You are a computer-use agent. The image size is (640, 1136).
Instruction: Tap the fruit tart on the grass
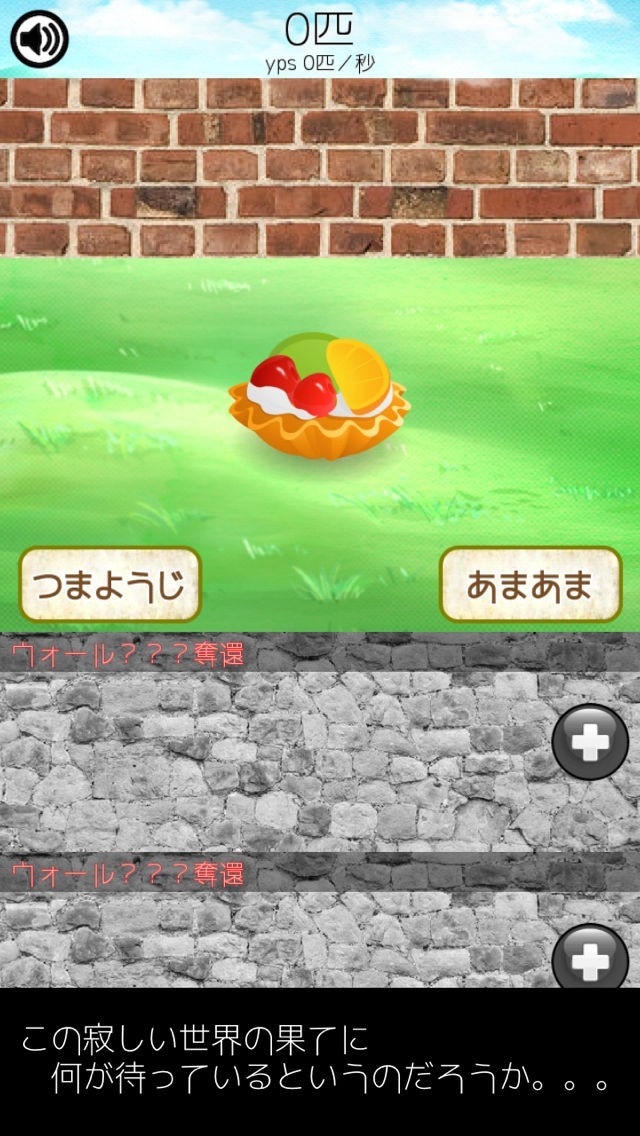(319, 396)
